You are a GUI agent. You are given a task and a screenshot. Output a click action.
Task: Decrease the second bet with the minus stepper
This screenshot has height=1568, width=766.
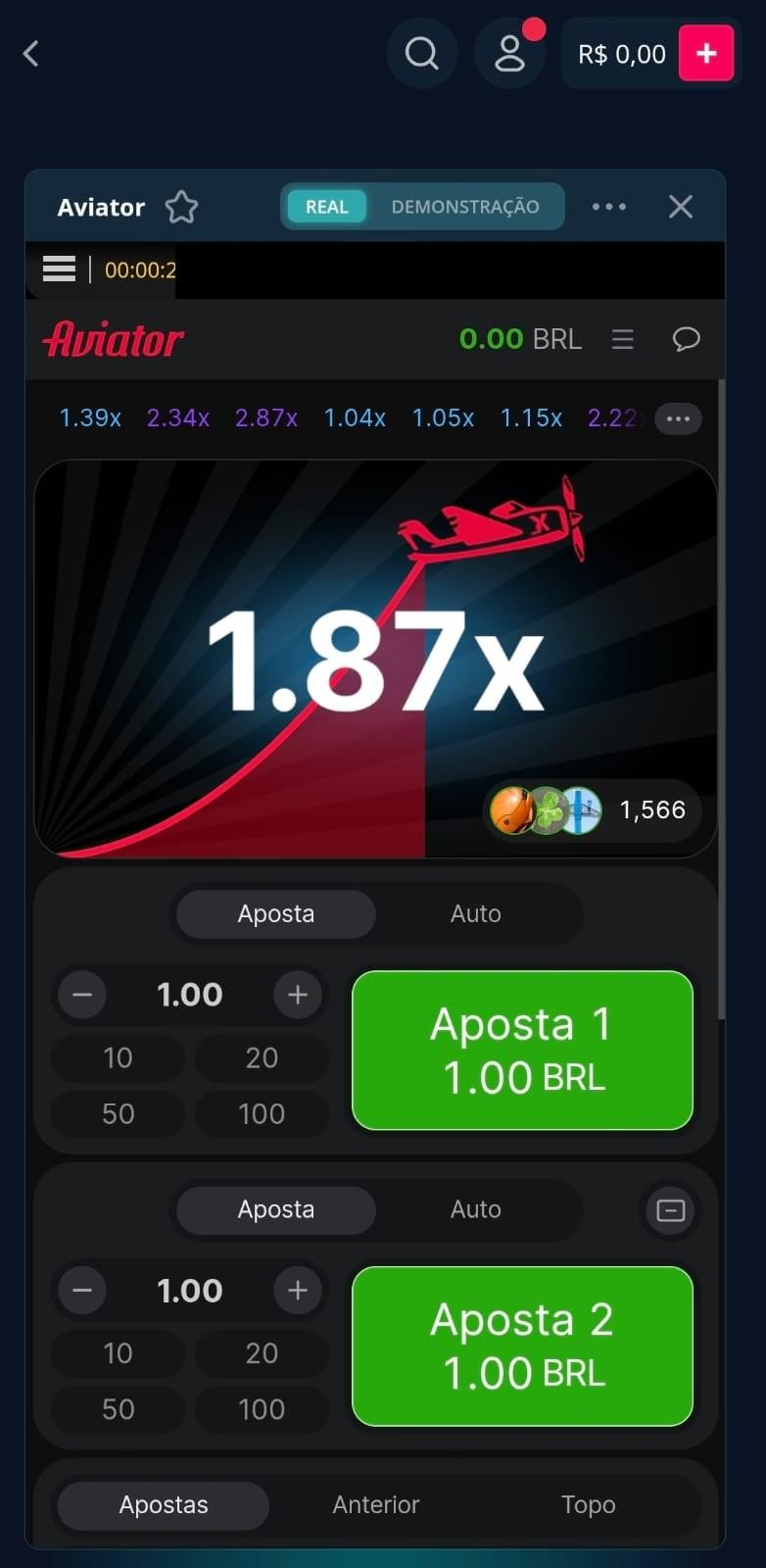[82, 1290]
